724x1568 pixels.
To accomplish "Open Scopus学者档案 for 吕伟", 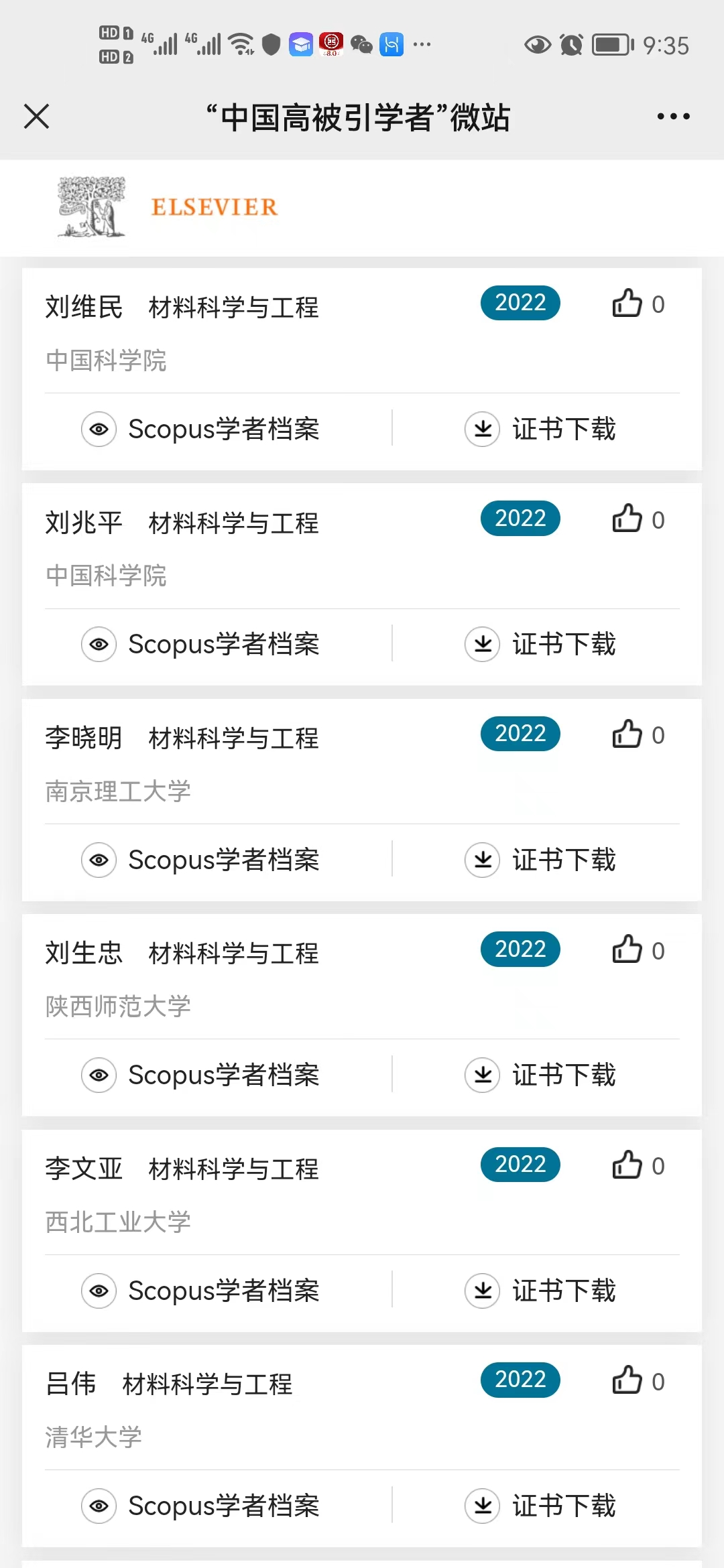I will [201, 1506].
